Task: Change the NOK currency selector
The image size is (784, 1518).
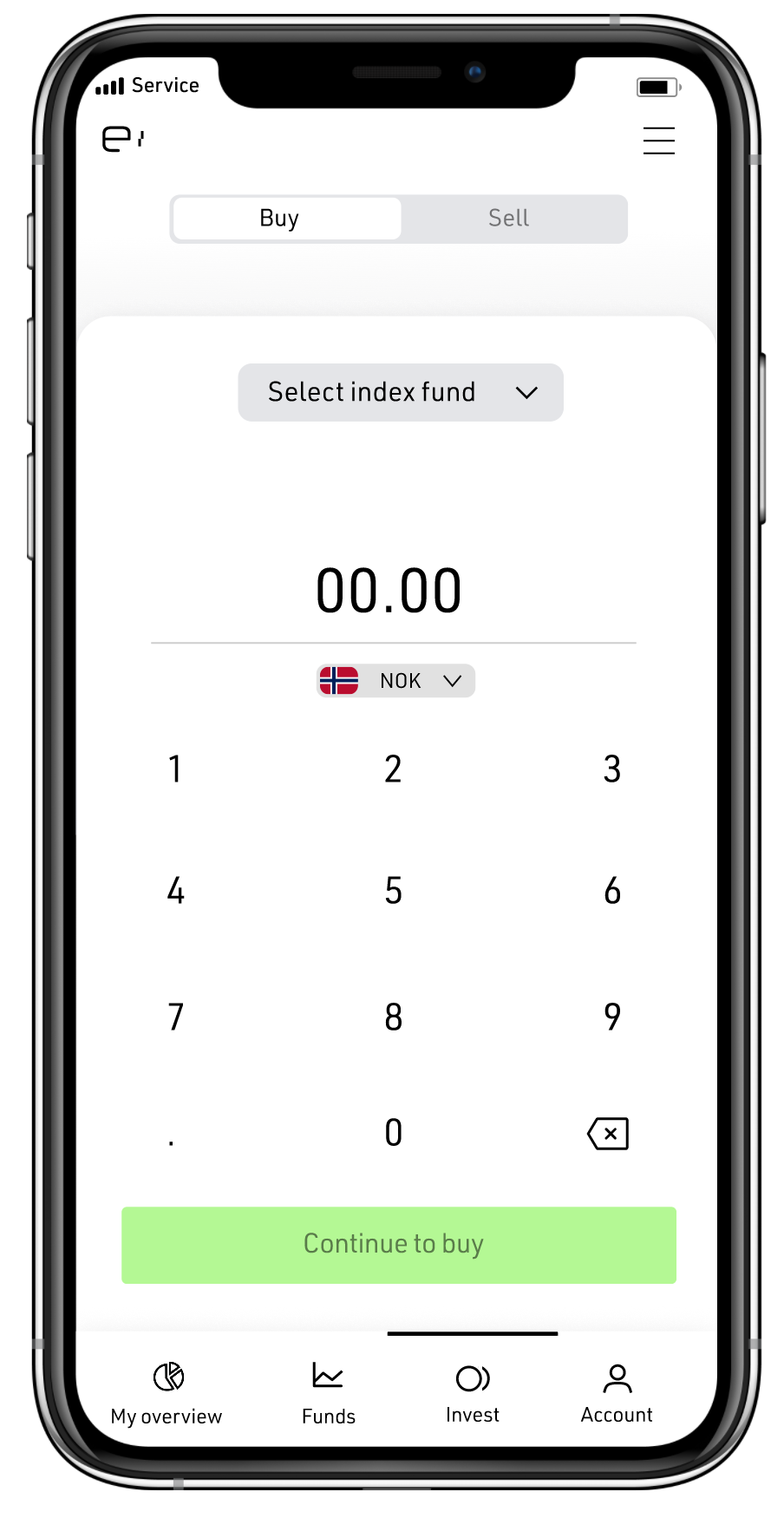Action: pyautogui.click(x=395, y=681)
